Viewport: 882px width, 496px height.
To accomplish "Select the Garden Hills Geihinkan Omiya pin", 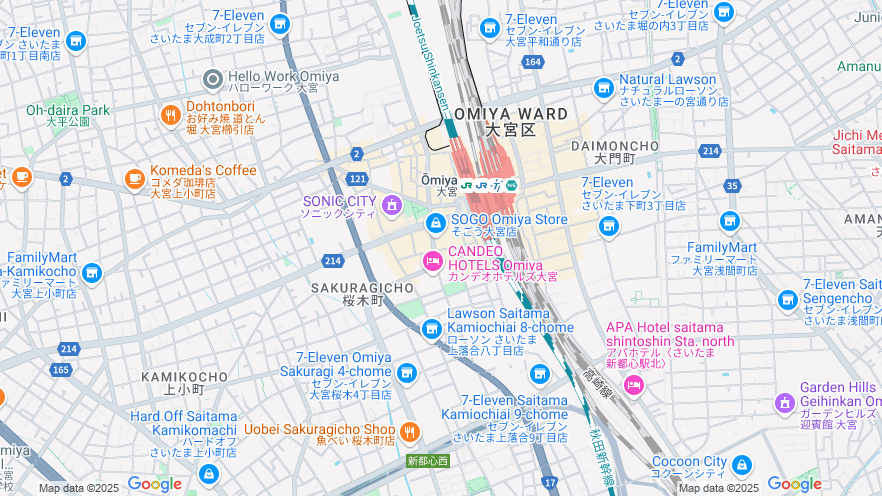I will tap(786, 403).
